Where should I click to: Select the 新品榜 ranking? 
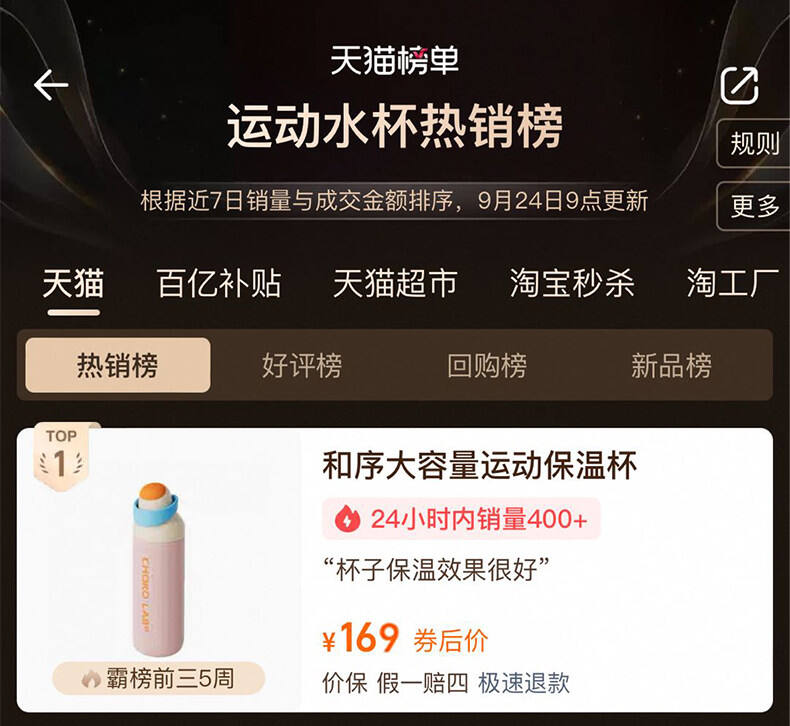pos(671,366)
